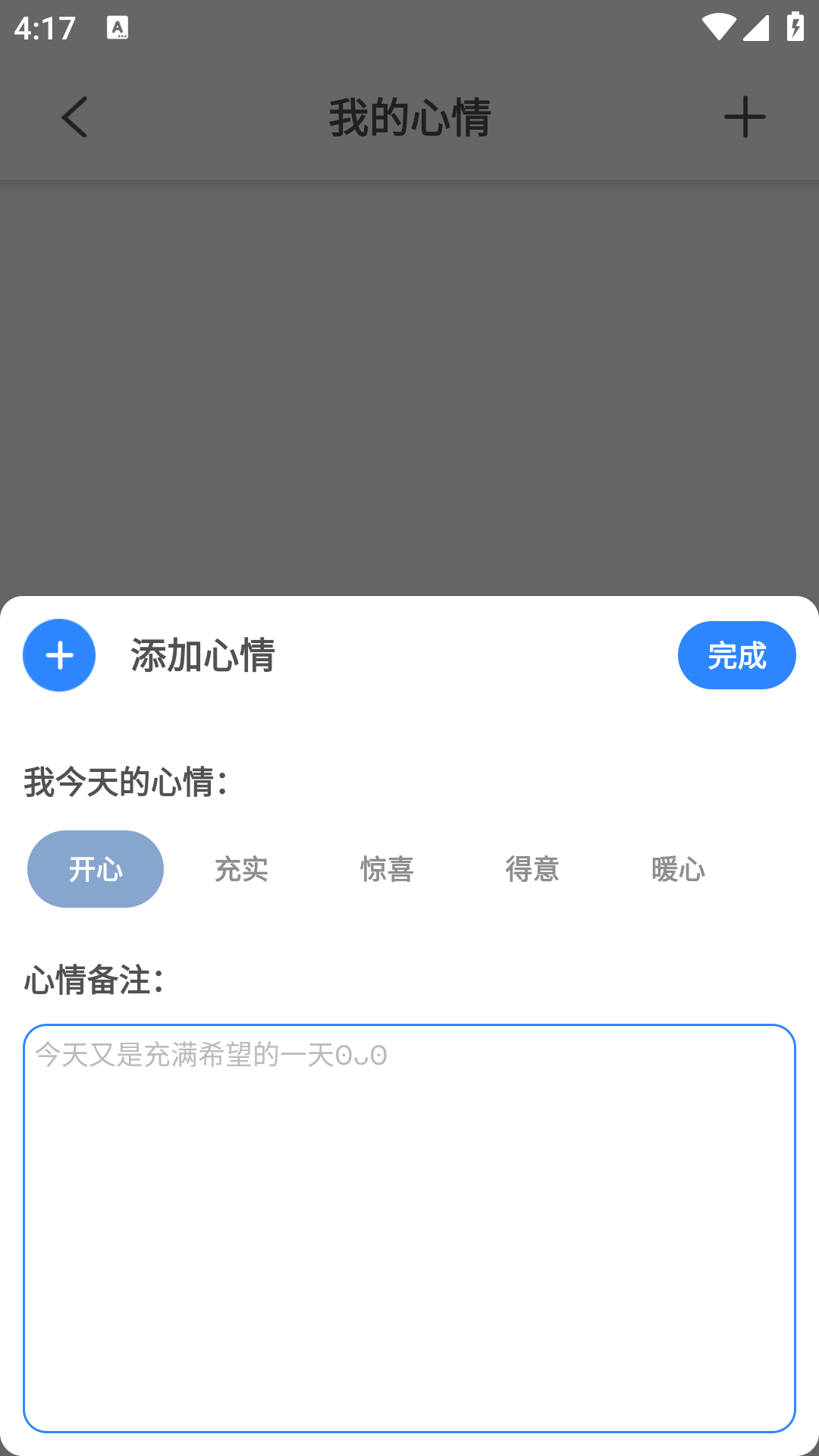
Task: Open the 我的心情 page title
Action: (409, 116)
